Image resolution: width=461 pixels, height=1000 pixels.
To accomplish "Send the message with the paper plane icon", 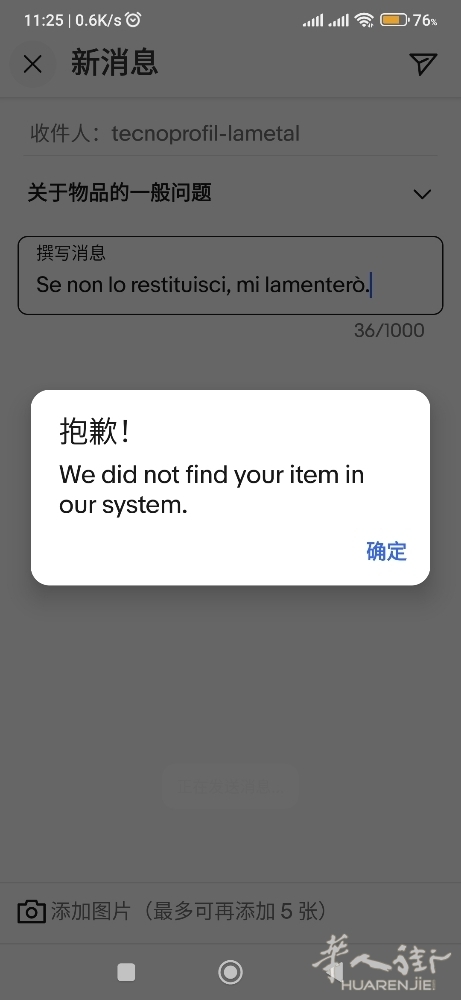I will click(x=422, y=63).
